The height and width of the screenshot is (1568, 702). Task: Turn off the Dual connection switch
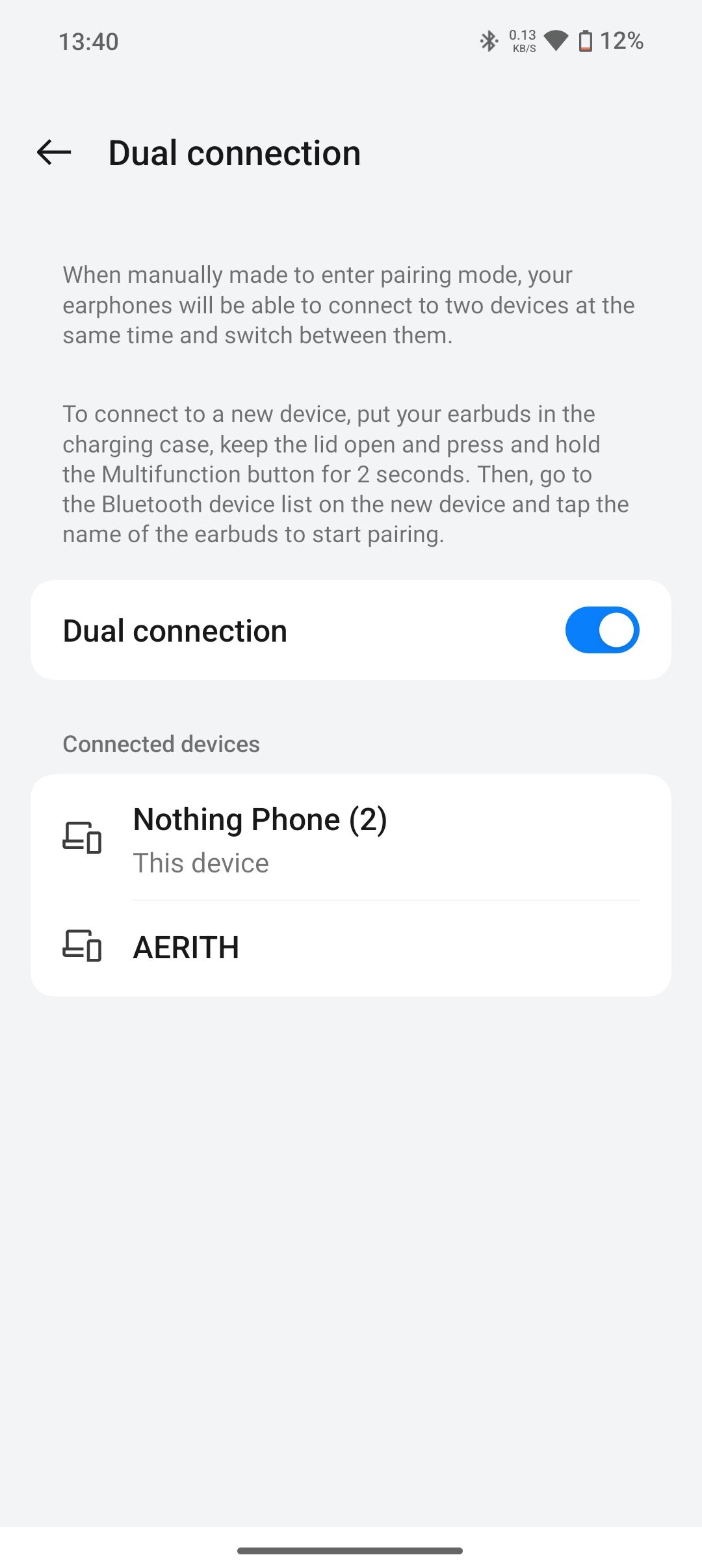click(602, 630)
